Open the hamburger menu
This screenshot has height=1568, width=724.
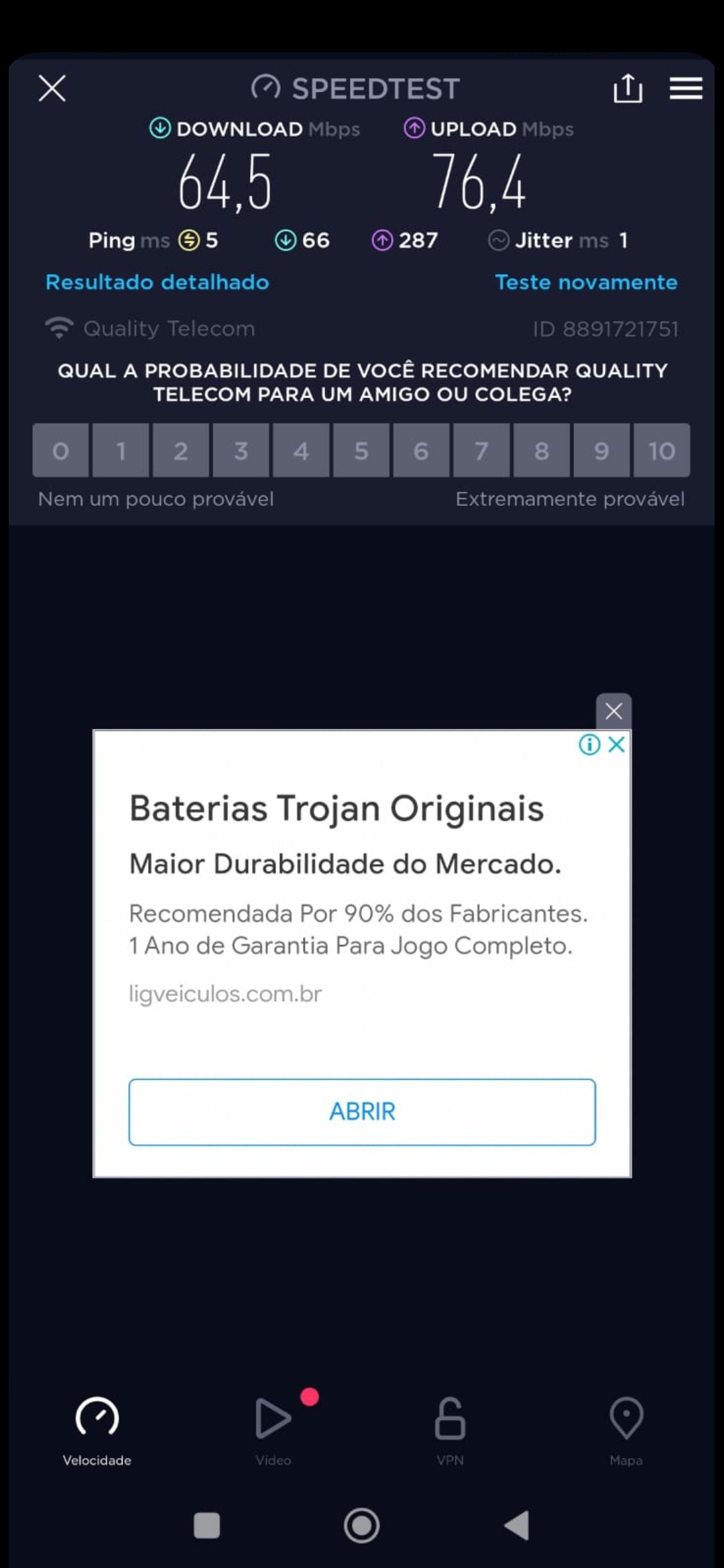[x=685, y=88]
